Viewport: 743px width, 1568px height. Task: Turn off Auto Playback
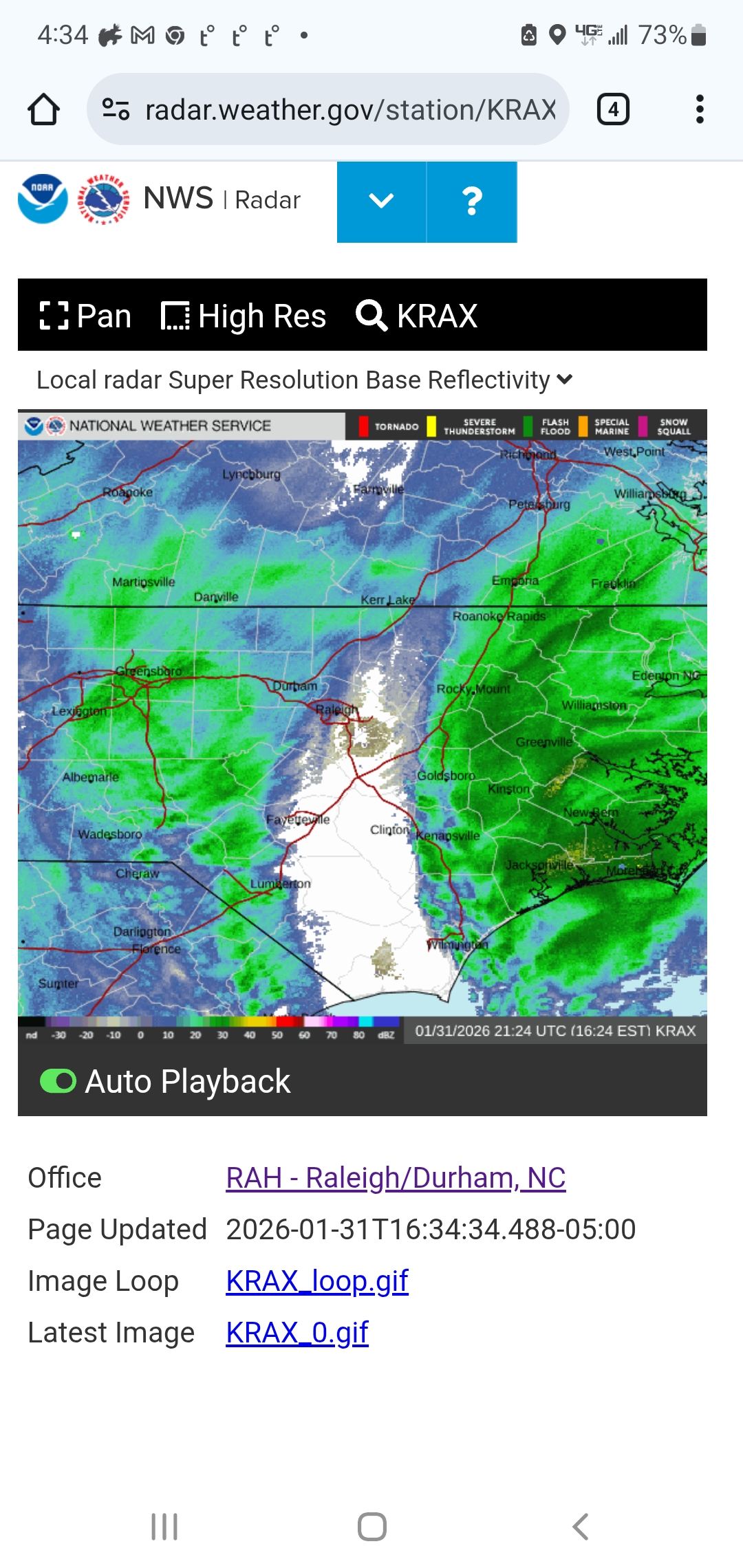pyautogui.click(x=58, y=1081)
